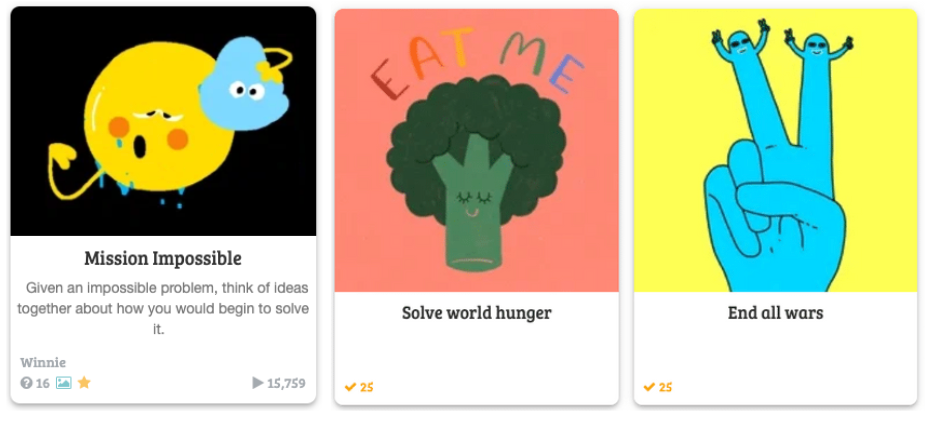Open the Solve world hunger card
Viewport: 926px width, 421px height.
476,313
